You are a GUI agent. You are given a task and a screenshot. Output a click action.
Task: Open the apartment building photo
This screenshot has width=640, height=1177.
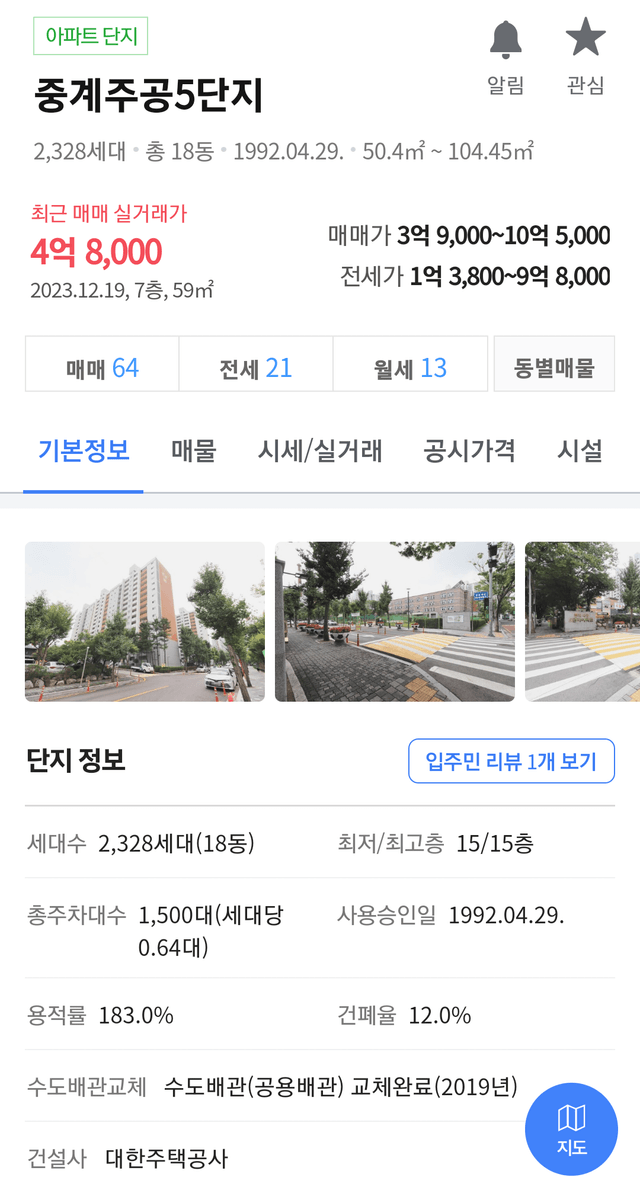point(145,621)
